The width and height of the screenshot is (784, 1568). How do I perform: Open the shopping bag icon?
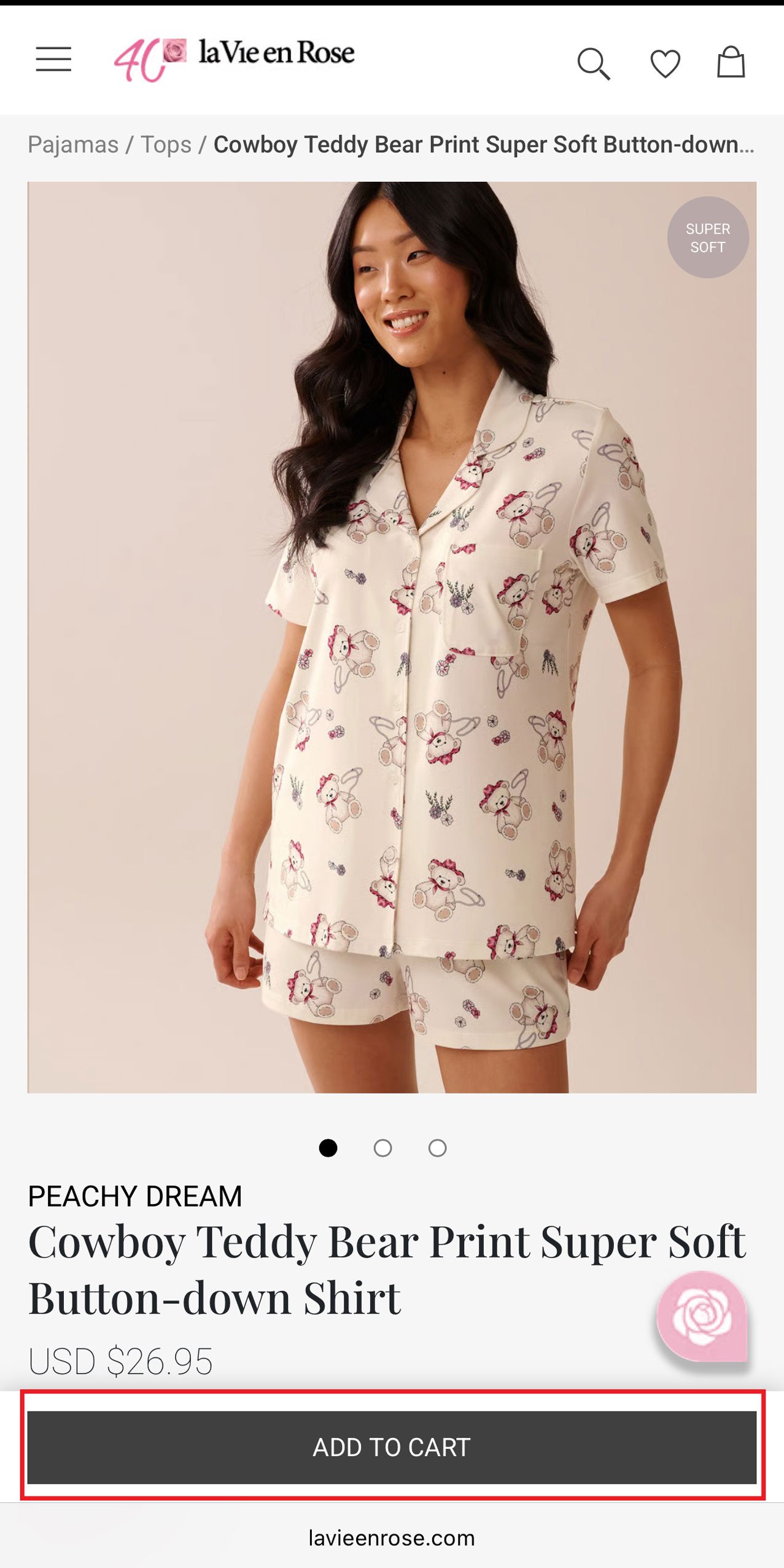point(731,60)
